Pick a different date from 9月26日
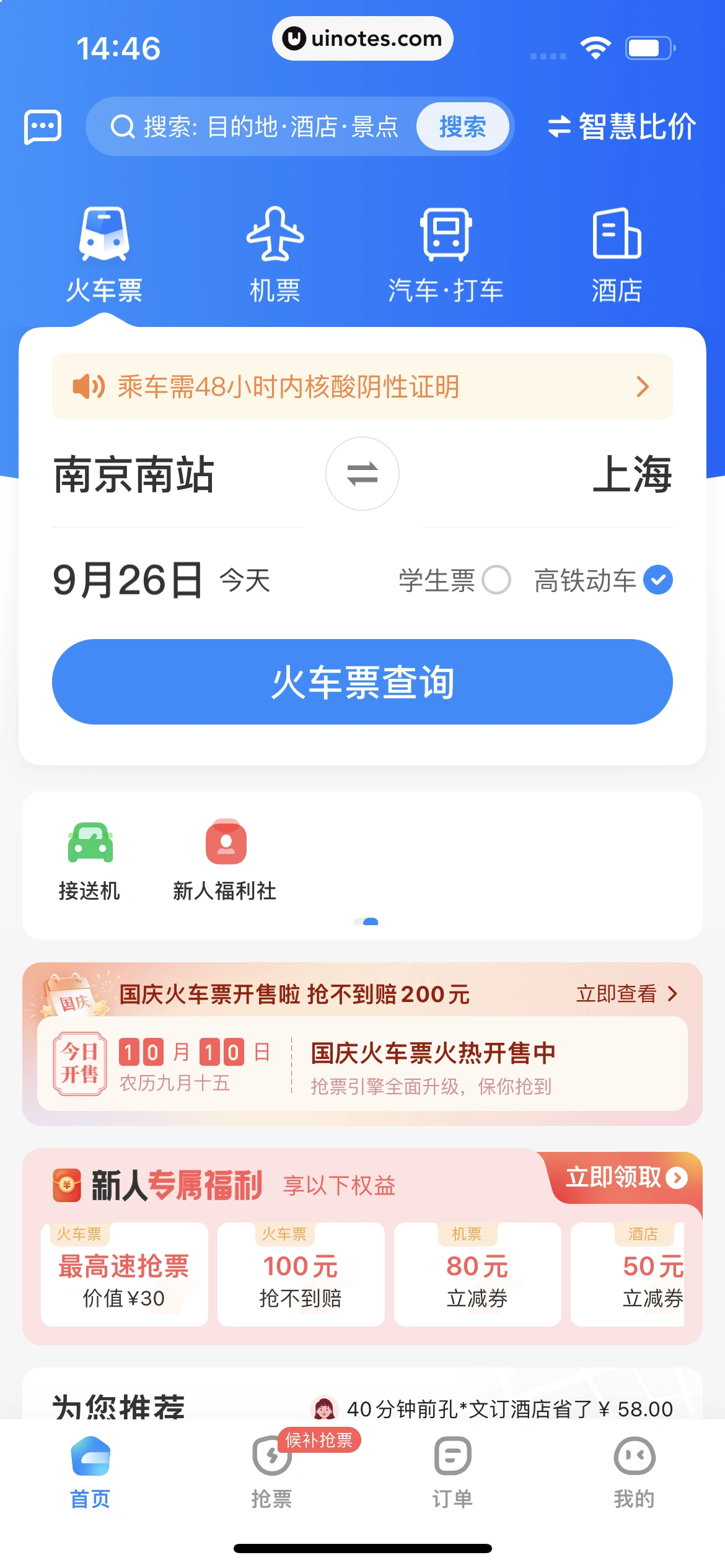Viewport: 725px width, 1568px height. (x=129, y=580)
